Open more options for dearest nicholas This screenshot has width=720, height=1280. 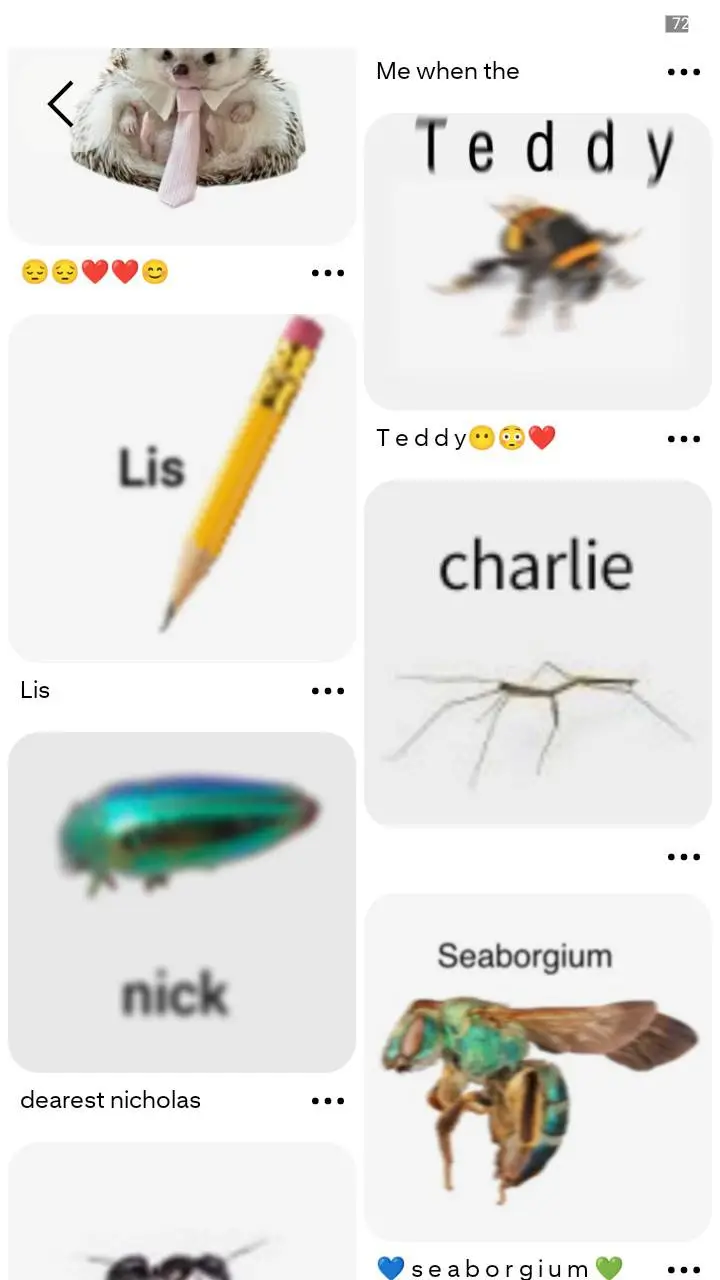click(x=328, y=1101)
